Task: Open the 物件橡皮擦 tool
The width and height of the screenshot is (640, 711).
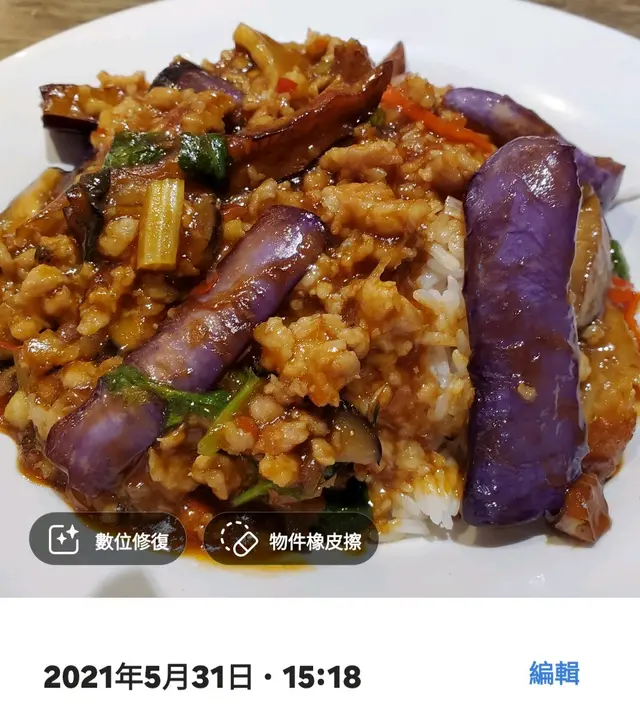Action: (x=291, y=540)
